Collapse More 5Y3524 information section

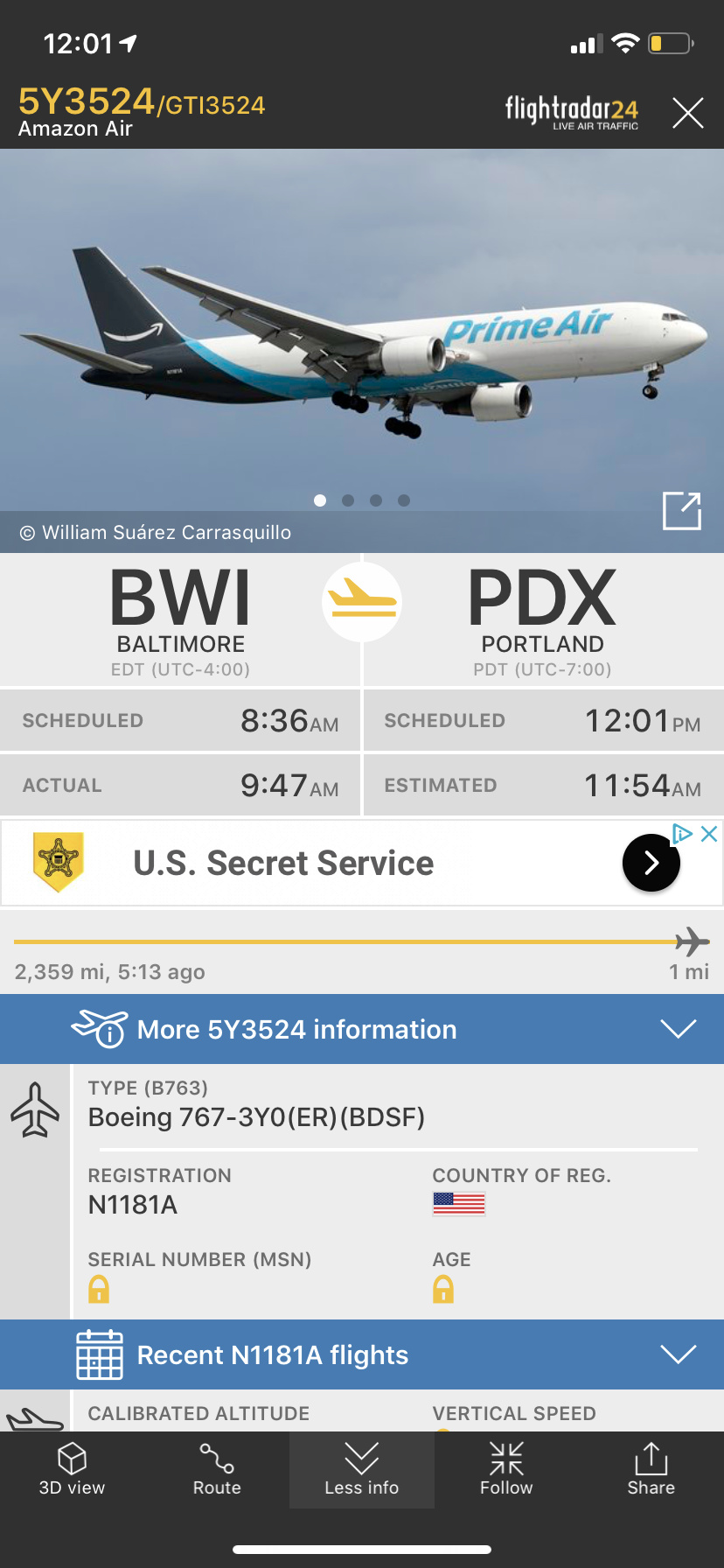[678, 1029]
